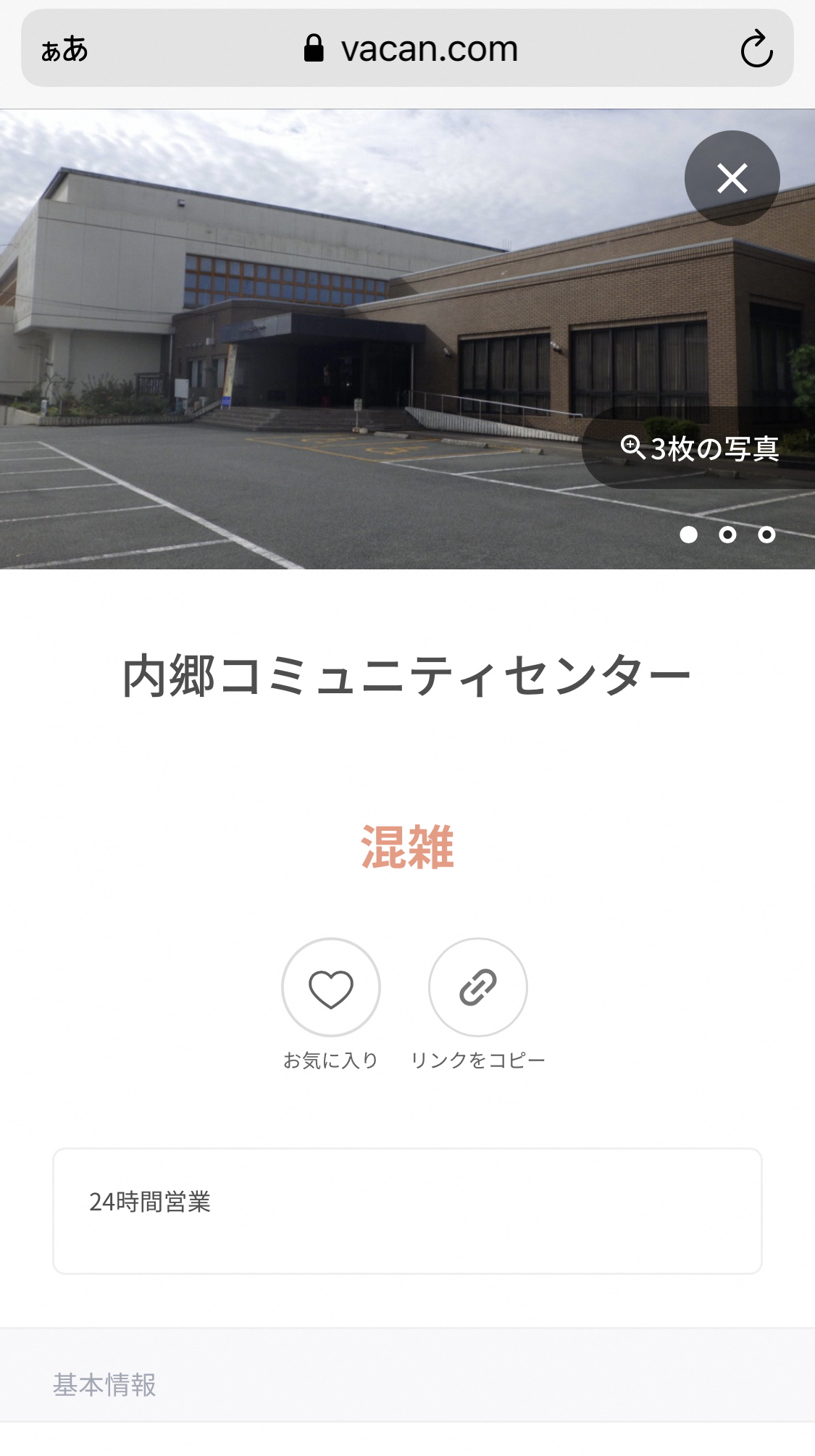Open the building photo

click(326, 326)
